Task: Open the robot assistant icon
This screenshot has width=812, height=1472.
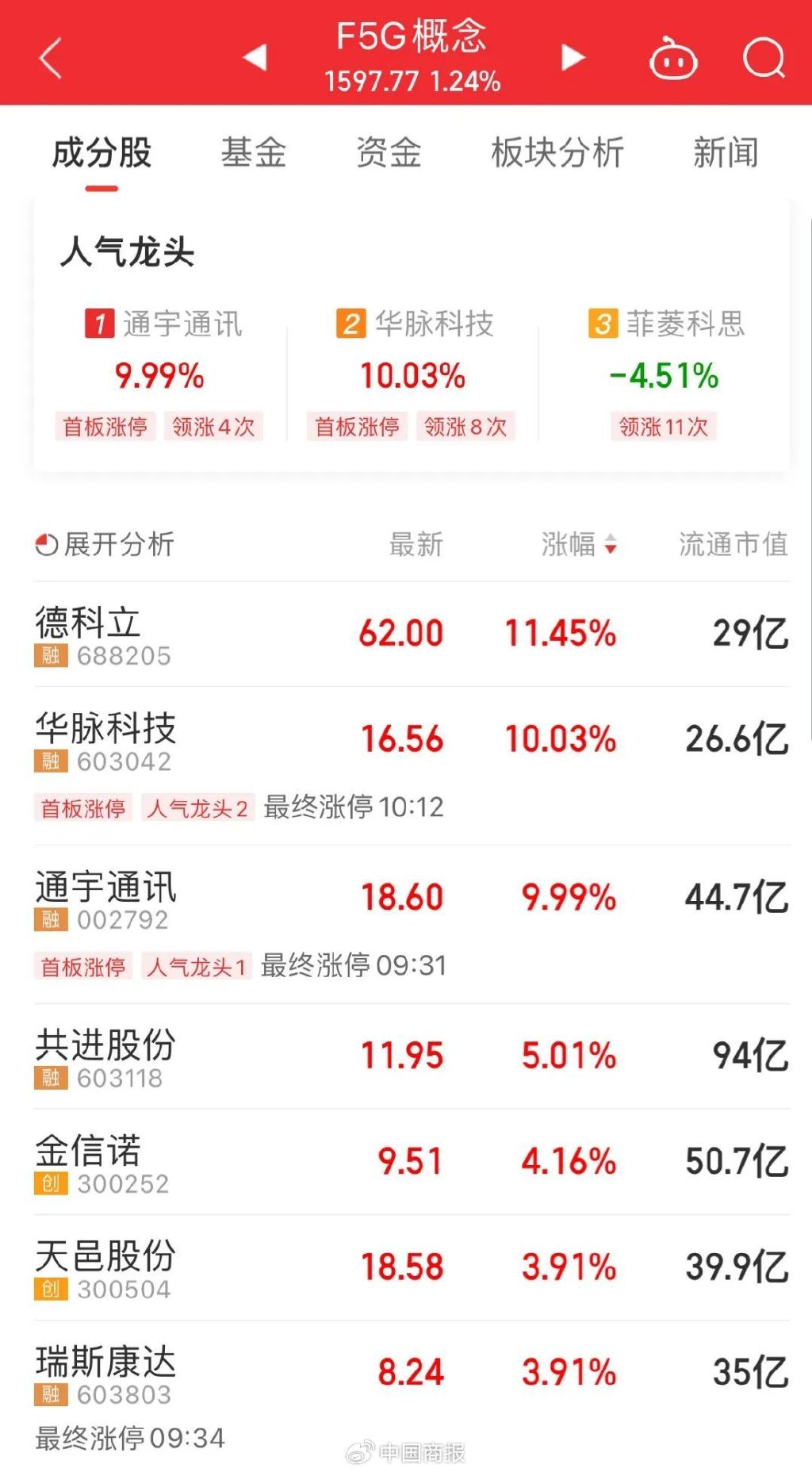Action: [673, 59]
